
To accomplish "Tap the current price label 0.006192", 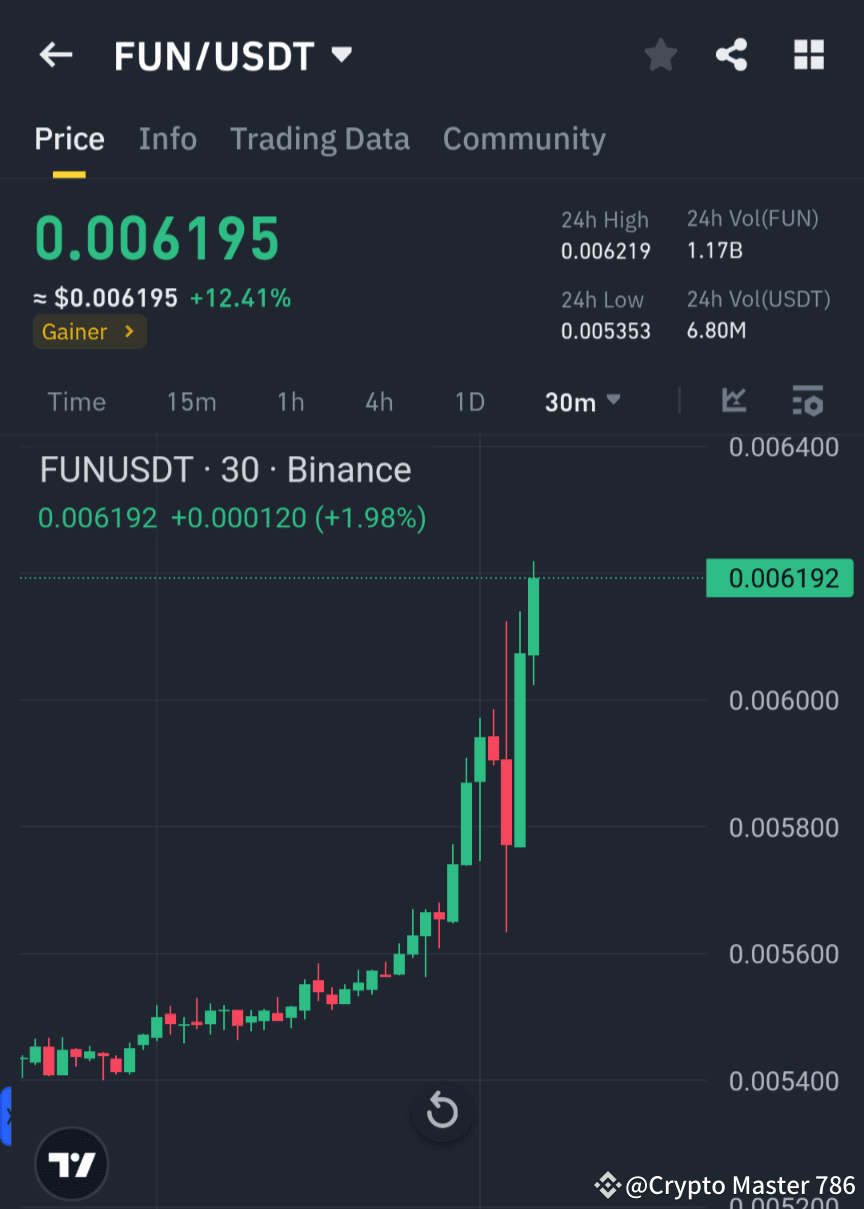I will click(x=780, y=578).
